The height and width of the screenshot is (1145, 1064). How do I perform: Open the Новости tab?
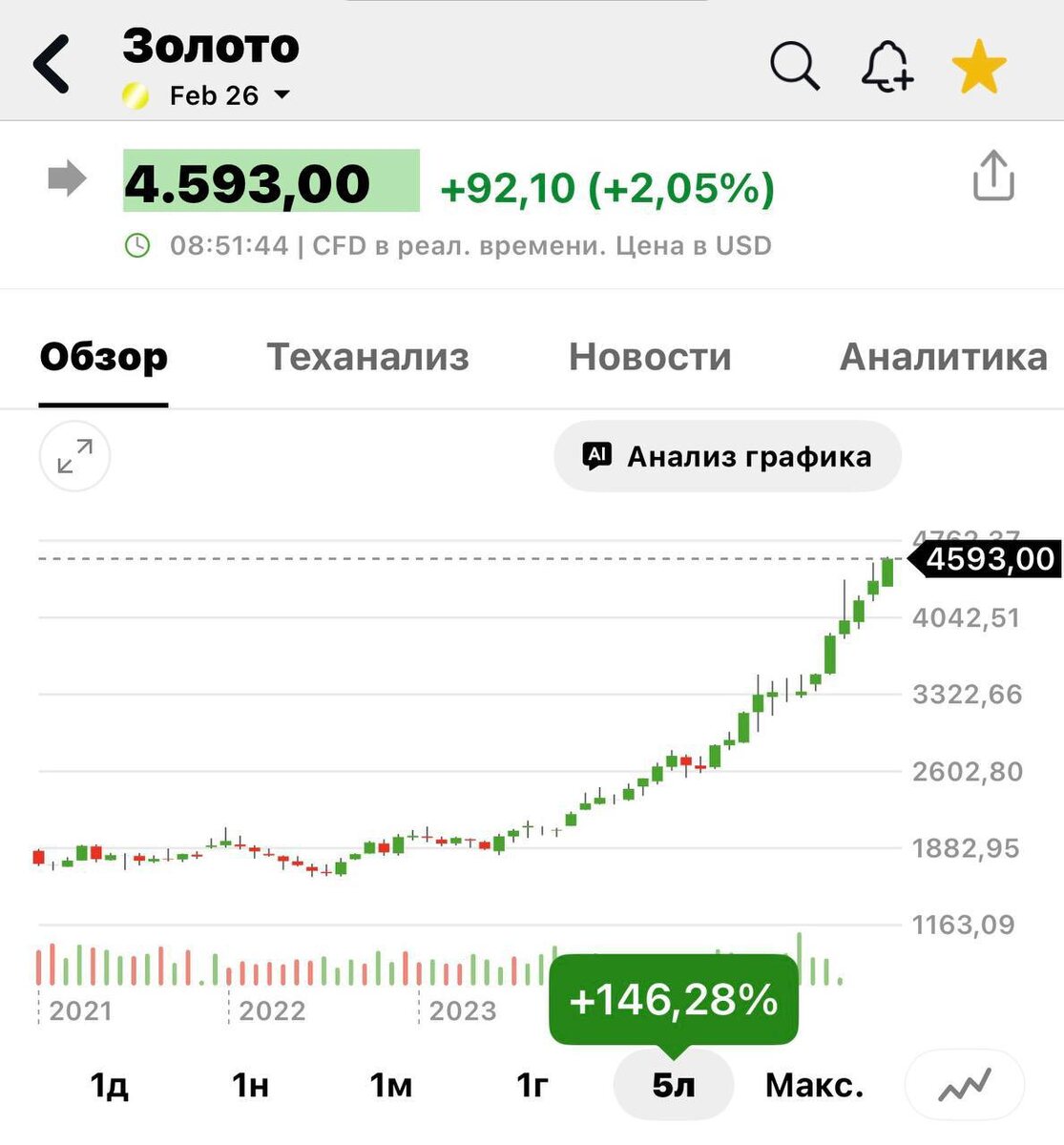pos(650,357)
